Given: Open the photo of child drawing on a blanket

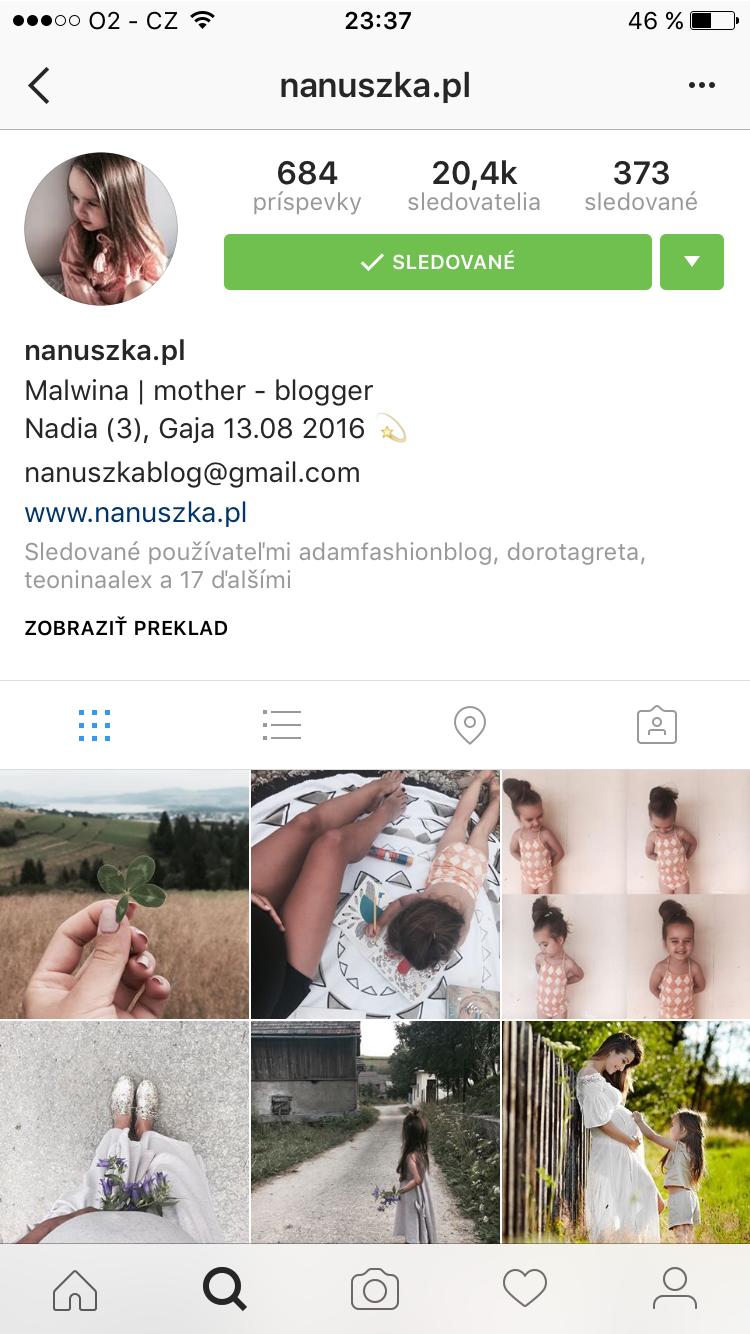Looking at the screenshot, I should [375, 893].
